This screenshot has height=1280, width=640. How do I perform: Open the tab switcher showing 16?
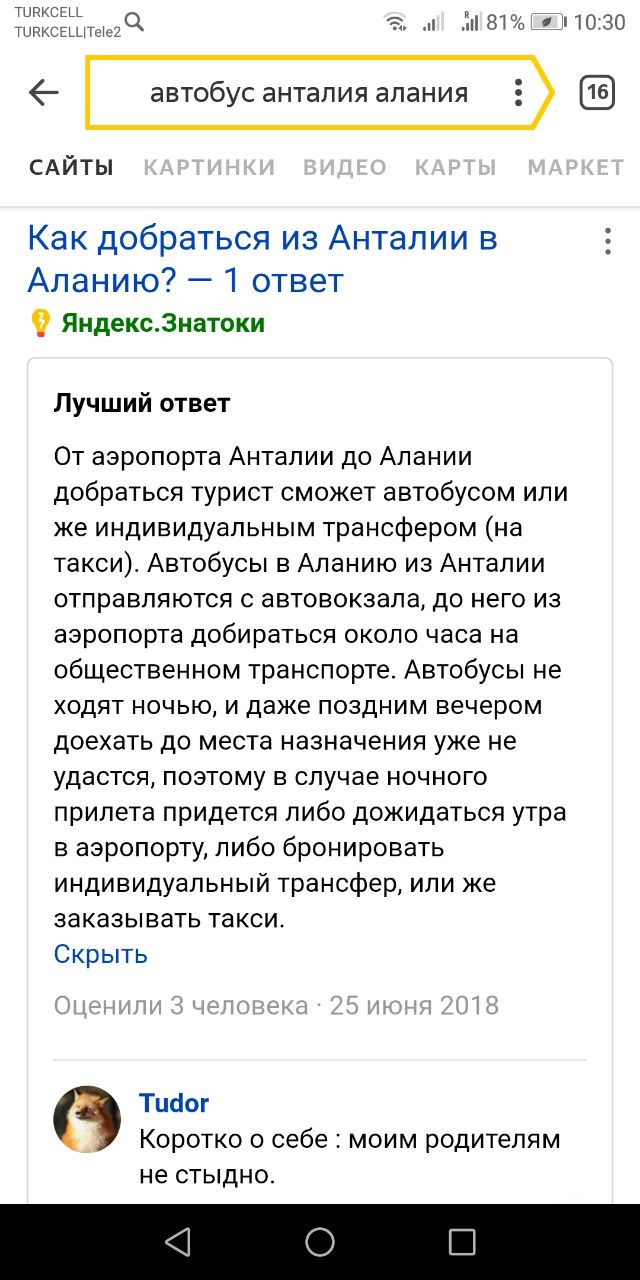click(x=597, y=93)
